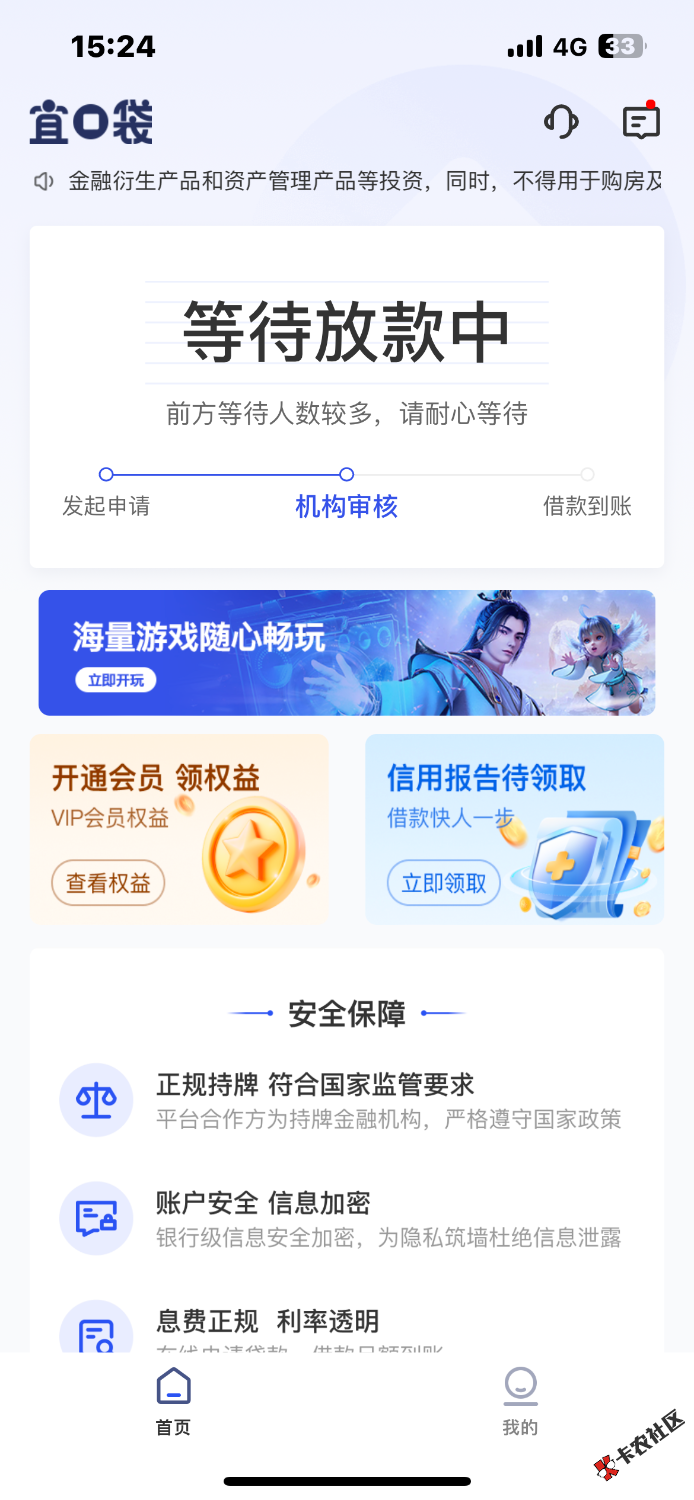
Task: Tap 查看权益 to view VIP benefits
Action: click(x=108, y=883)
